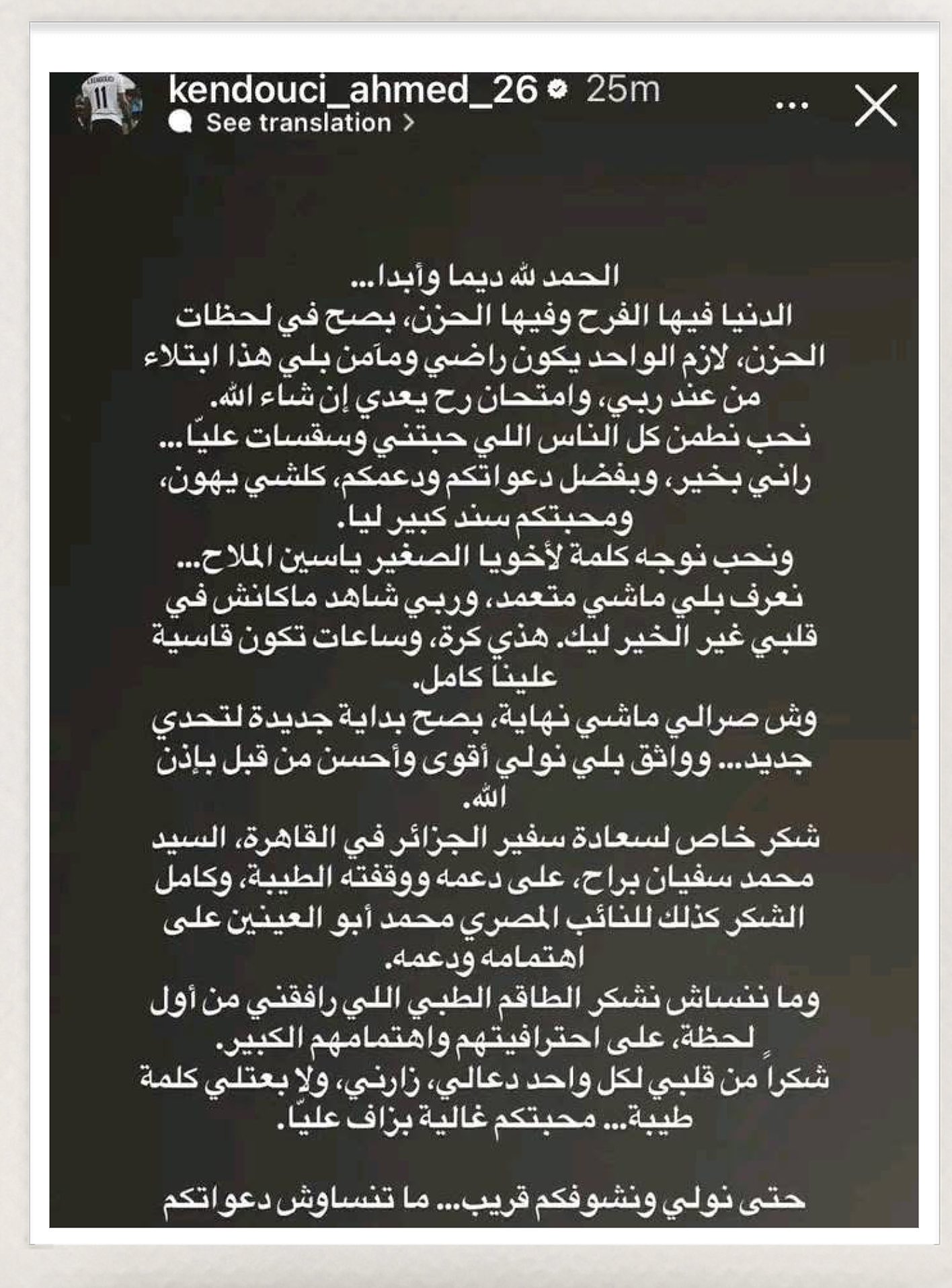The height and width of the screenshot is (1288, 952).
Task: Open the kendouci_ahmed_26 username link
Action: click(352, 89)
